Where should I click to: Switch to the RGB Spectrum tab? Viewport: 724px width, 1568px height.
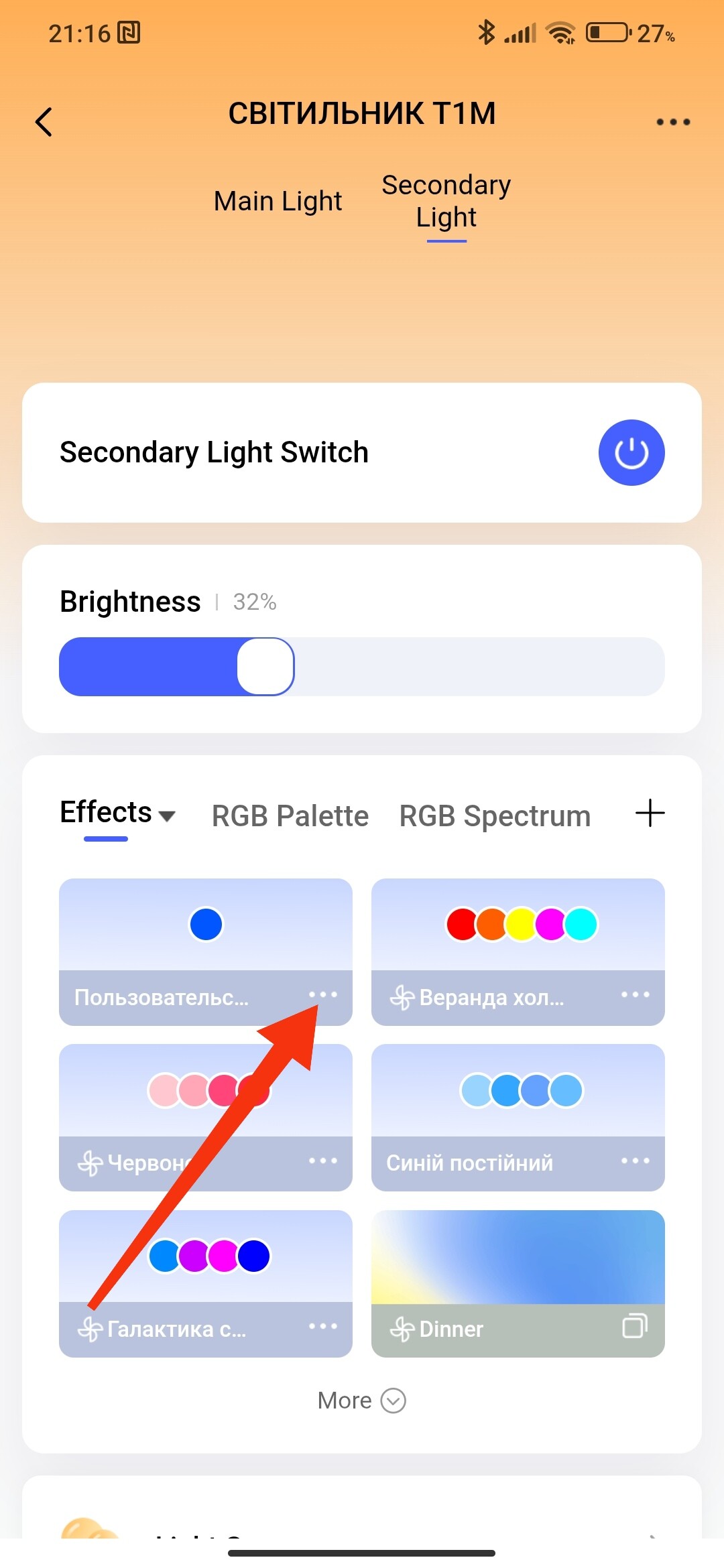pyautogui.click(x=495, y=816)
